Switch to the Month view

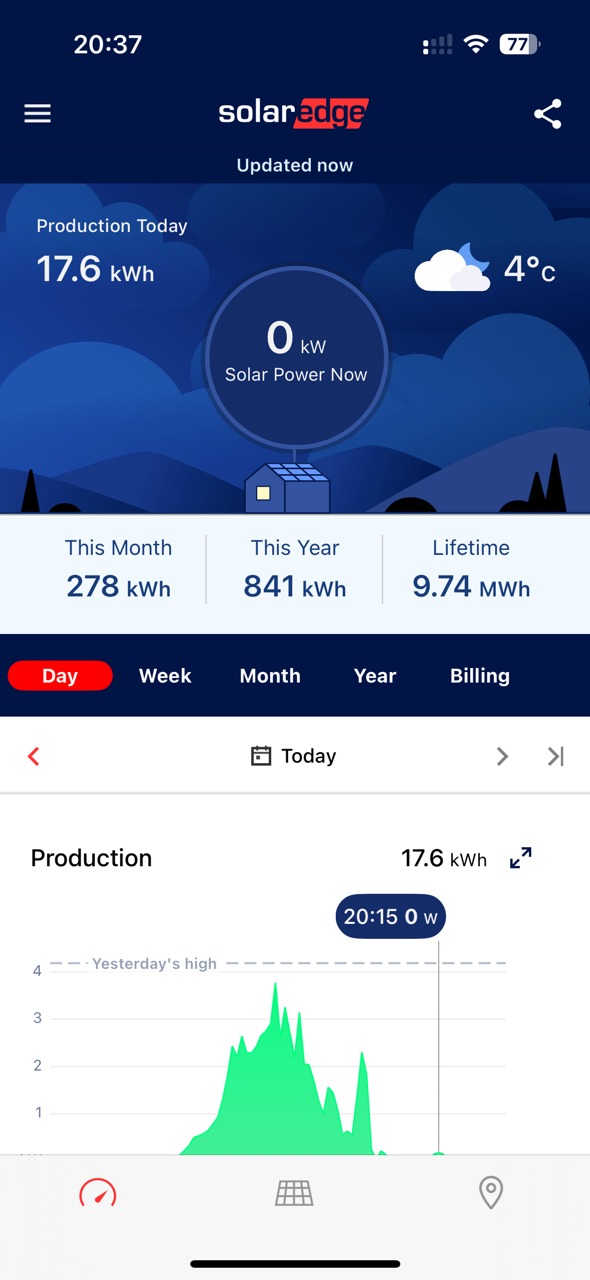270,676
